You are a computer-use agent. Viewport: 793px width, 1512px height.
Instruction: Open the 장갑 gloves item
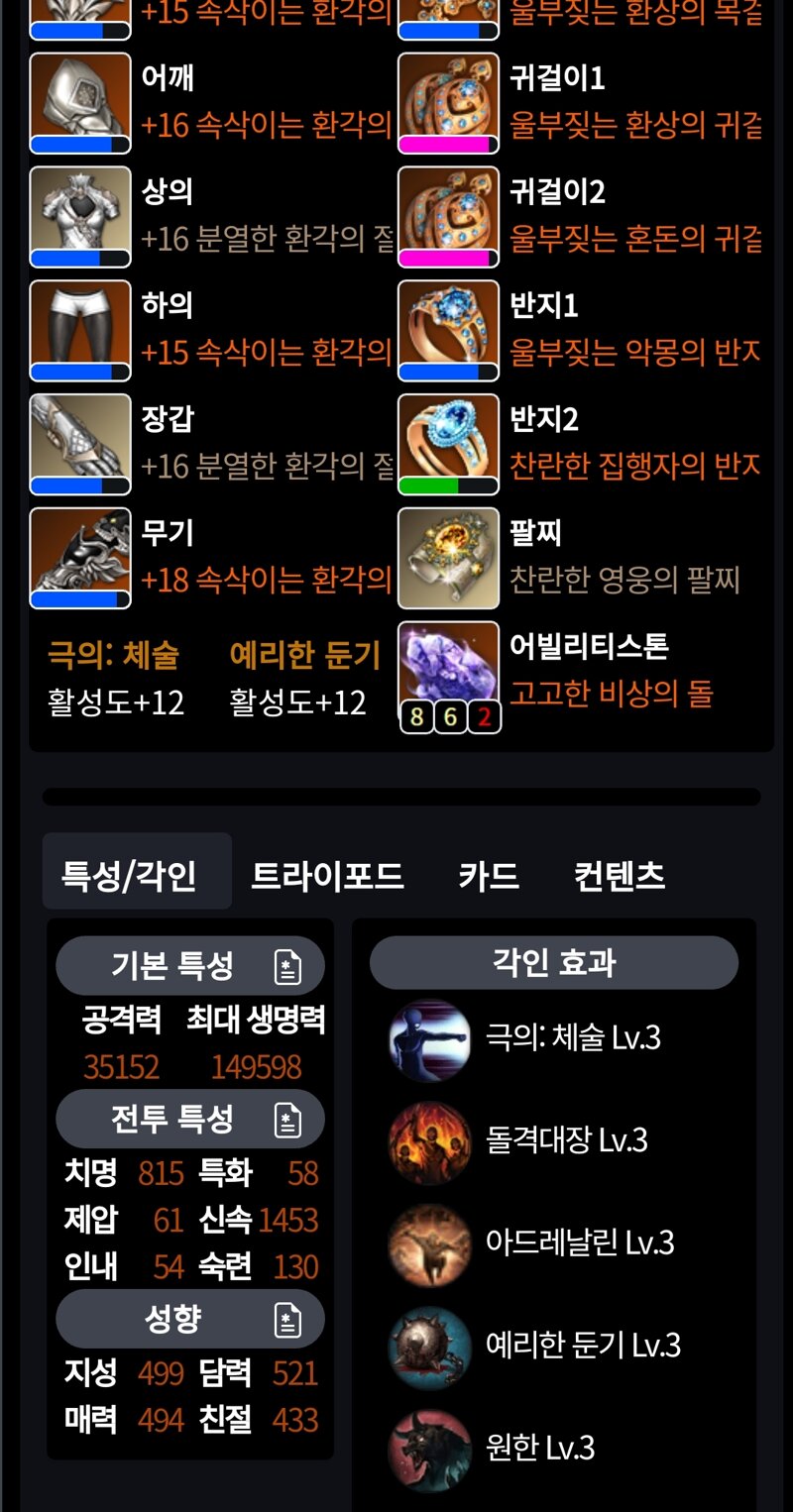pos(80,444)
